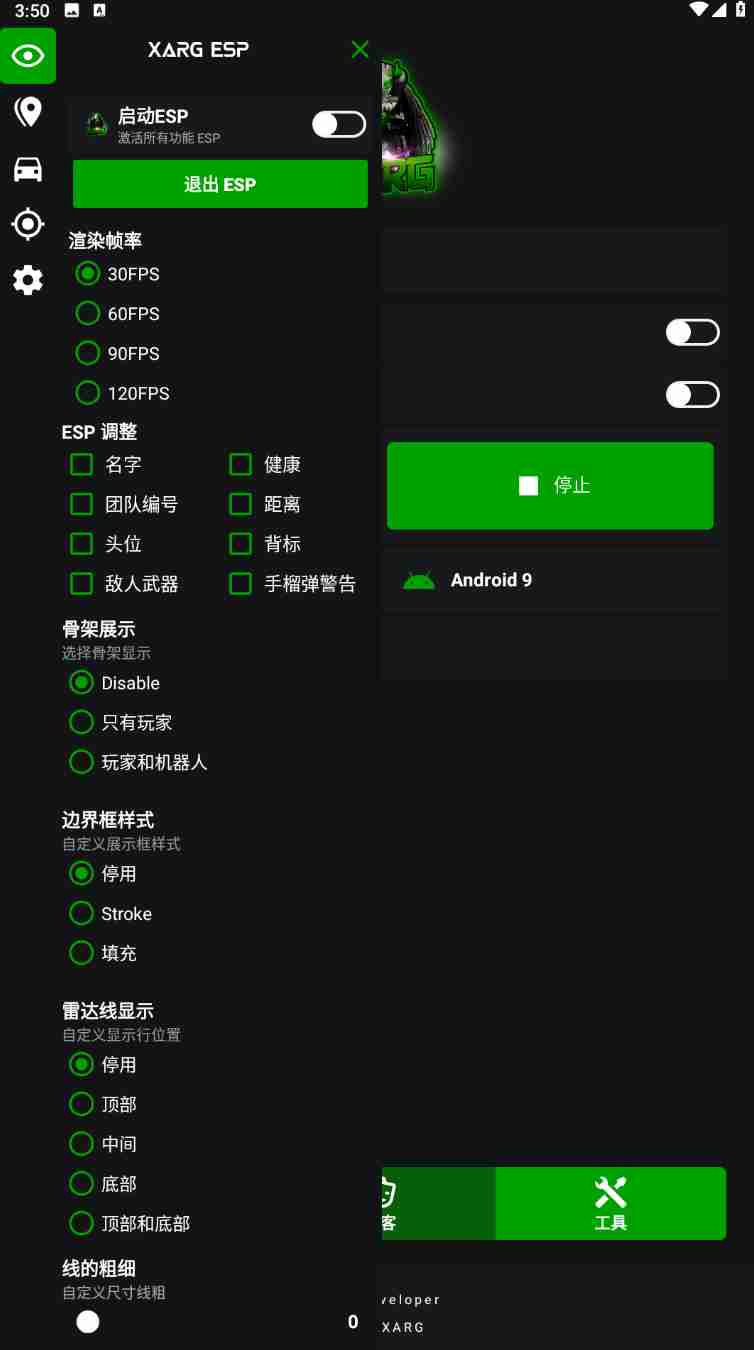This screenshot has height=1350, width=754.
Task: Enable 手榴弹警告 checkbox
Action: point(241,583)
